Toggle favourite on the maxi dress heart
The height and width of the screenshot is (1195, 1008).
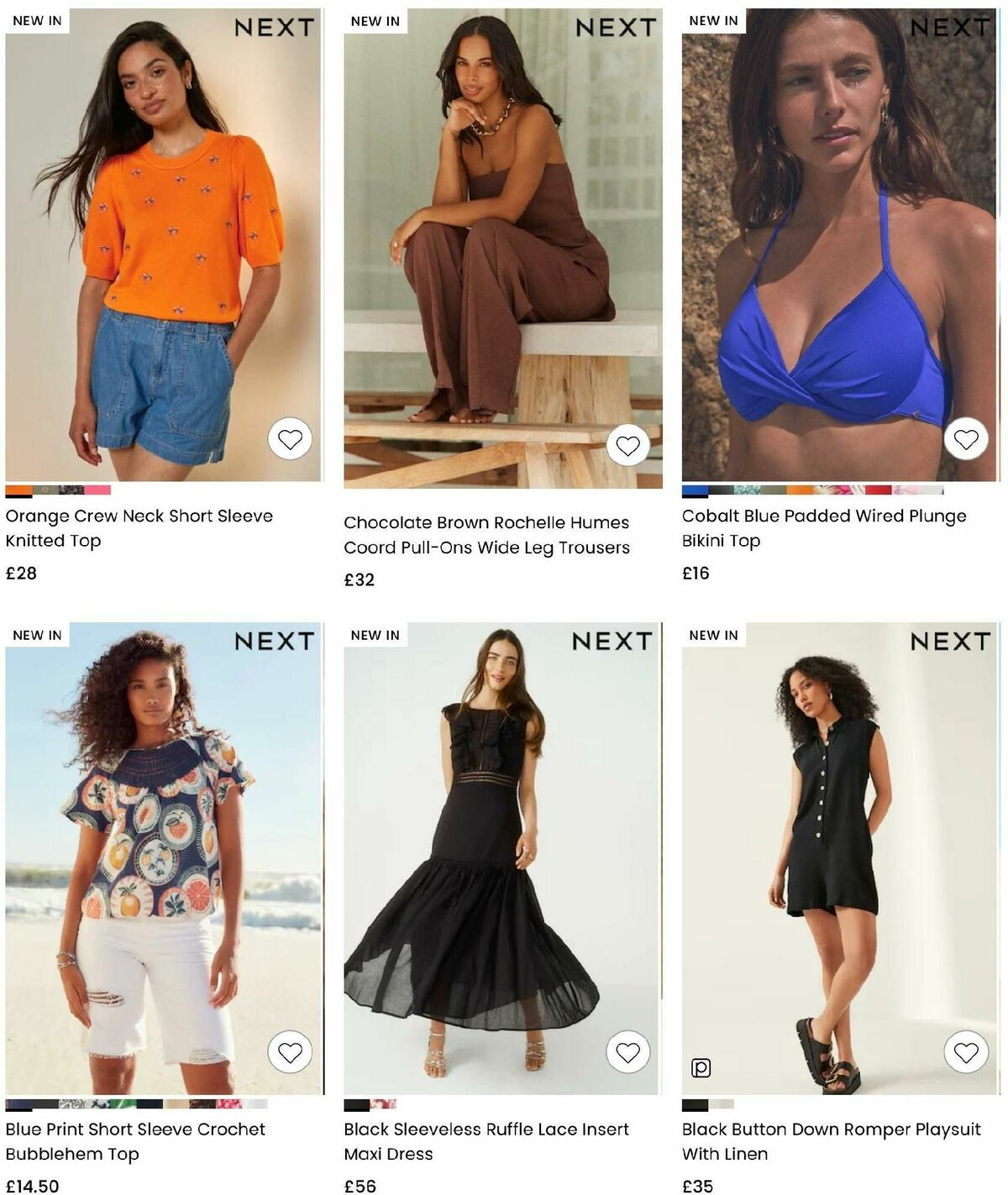(628, 1051)
